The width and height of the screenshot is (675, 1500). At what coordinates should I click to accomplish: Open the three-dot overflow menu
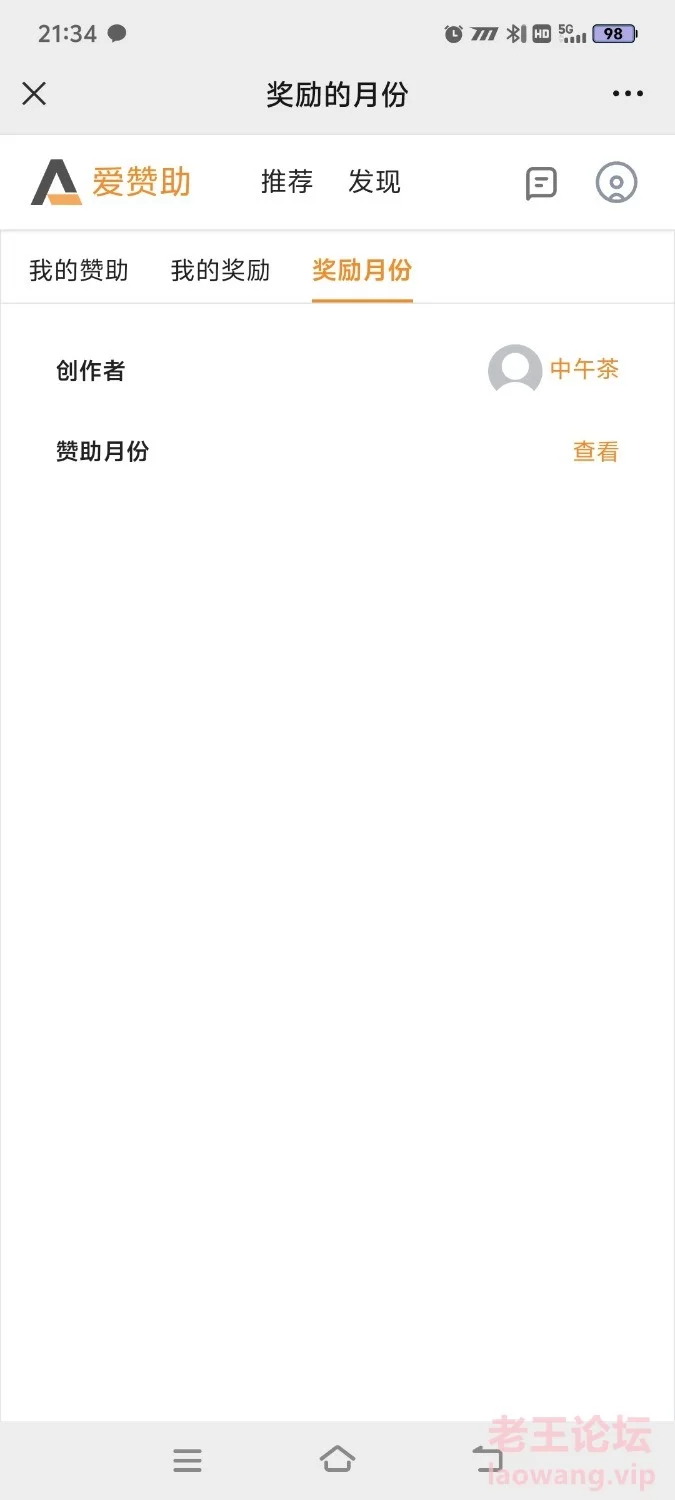pyautogui.click(x=628, y=94)
